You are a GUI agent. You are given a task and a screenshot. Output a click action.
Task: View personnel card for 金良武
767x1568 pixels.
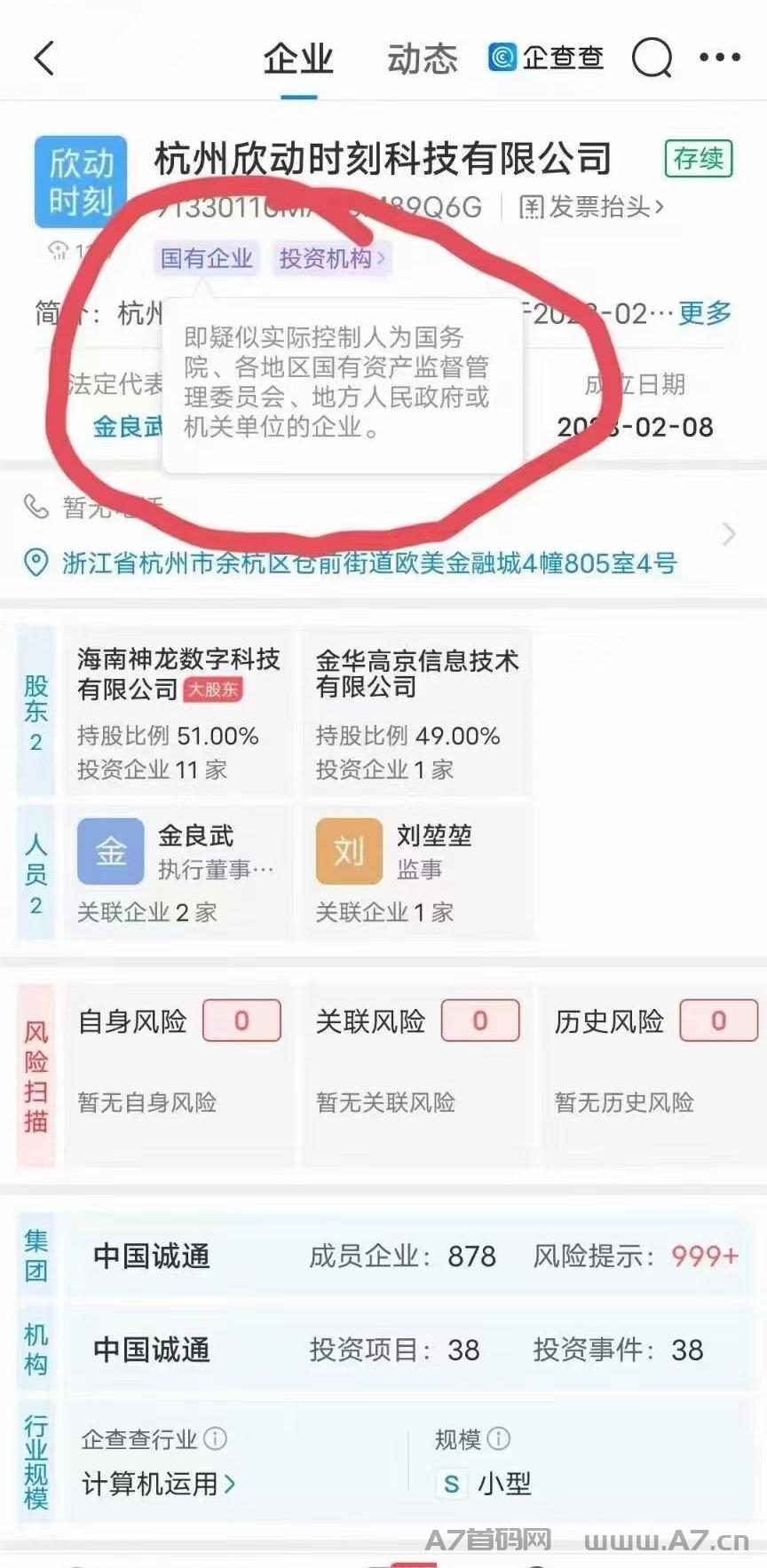tap(178, 871)
